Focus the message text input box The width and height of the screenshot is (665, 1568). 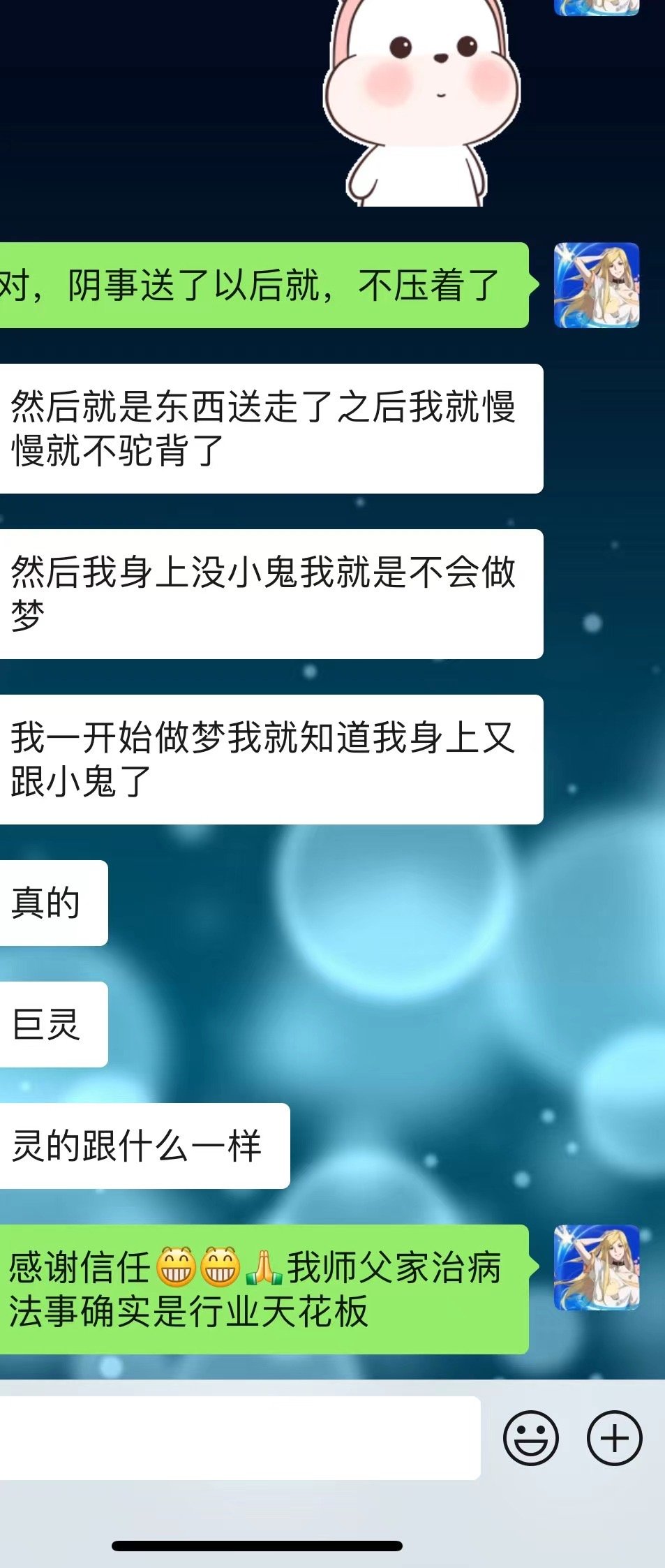(237, 1437)
